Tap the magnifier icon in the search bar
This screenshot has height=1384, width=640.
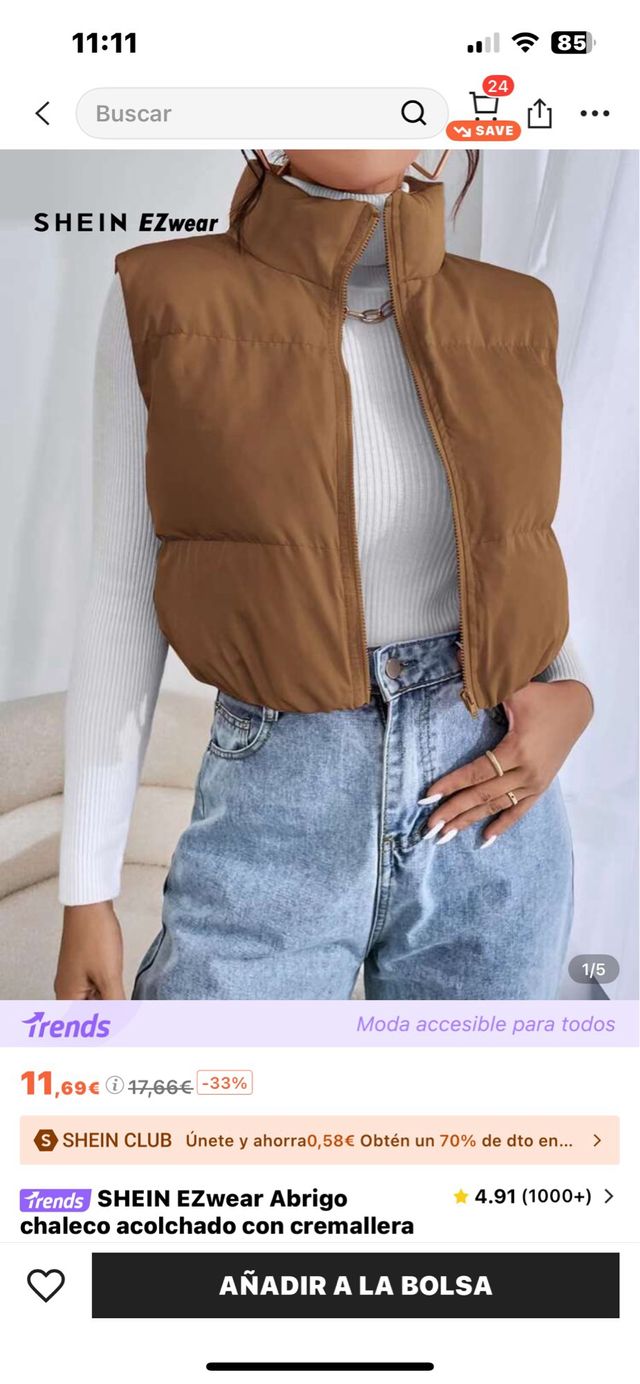point(413,114)
